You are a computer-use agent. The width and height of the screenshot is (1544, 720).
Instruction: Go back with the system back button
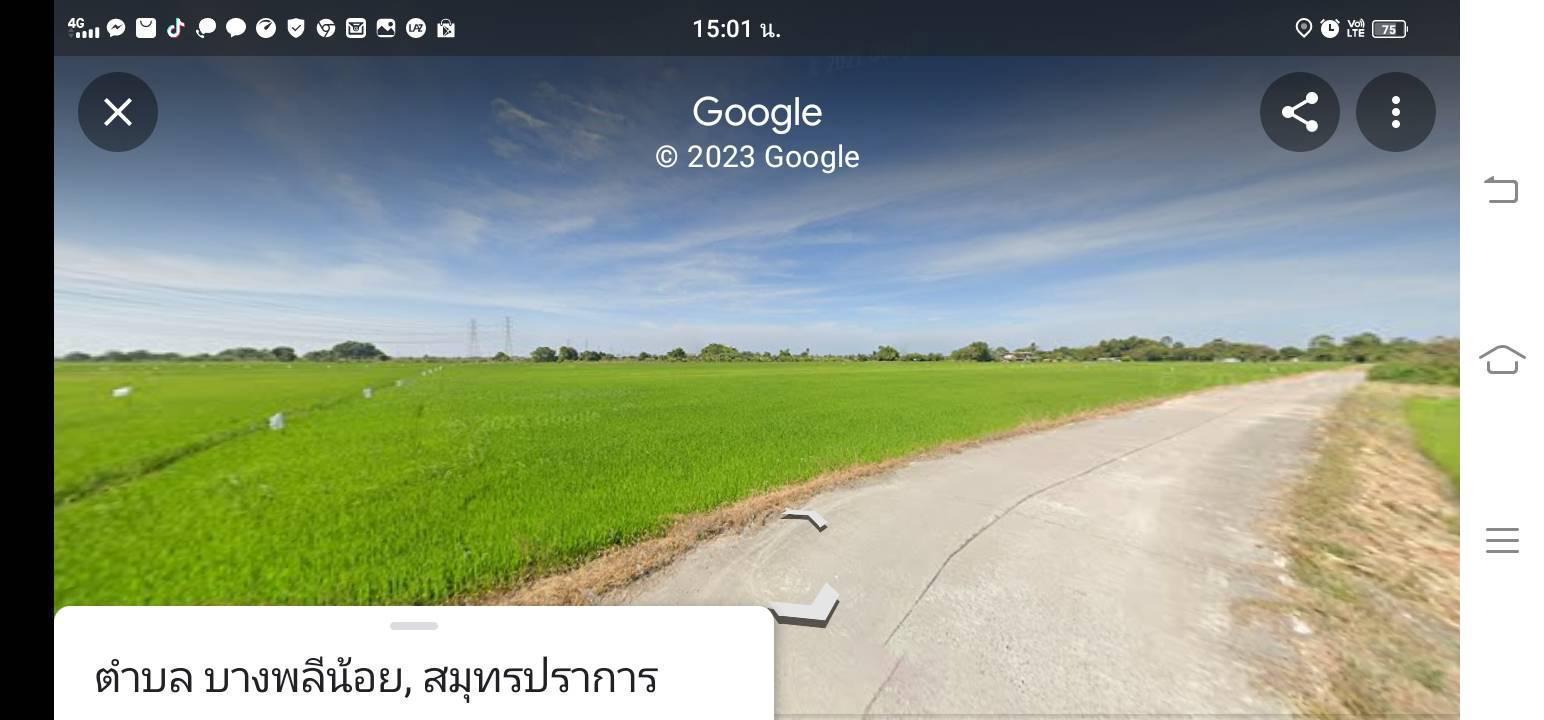pyautogui.click(x=1501, y=189)
